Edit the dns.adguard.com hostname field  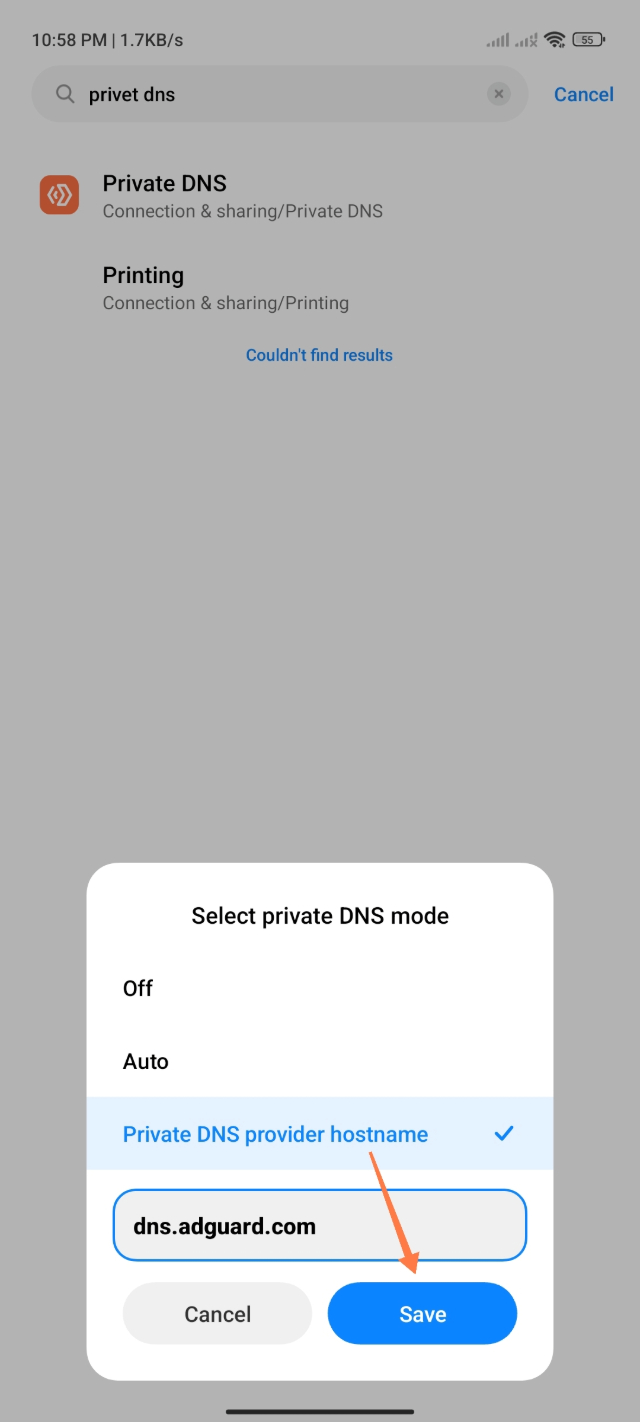[x=320, y=1225]
